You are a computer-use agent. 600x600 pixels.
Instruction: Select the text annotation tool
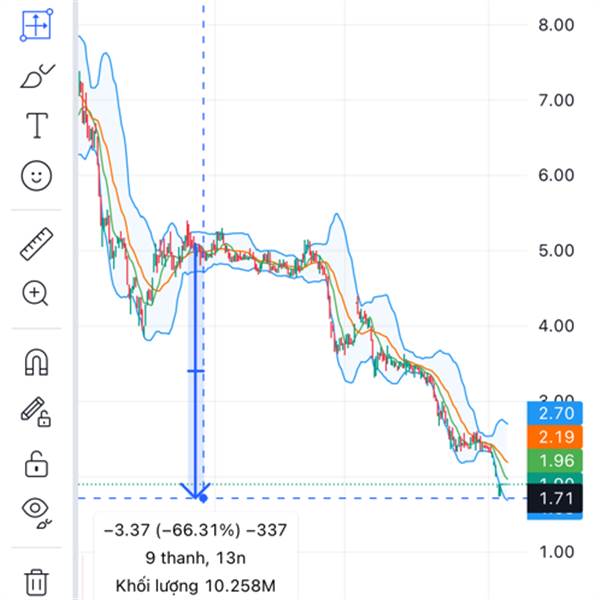37,126
